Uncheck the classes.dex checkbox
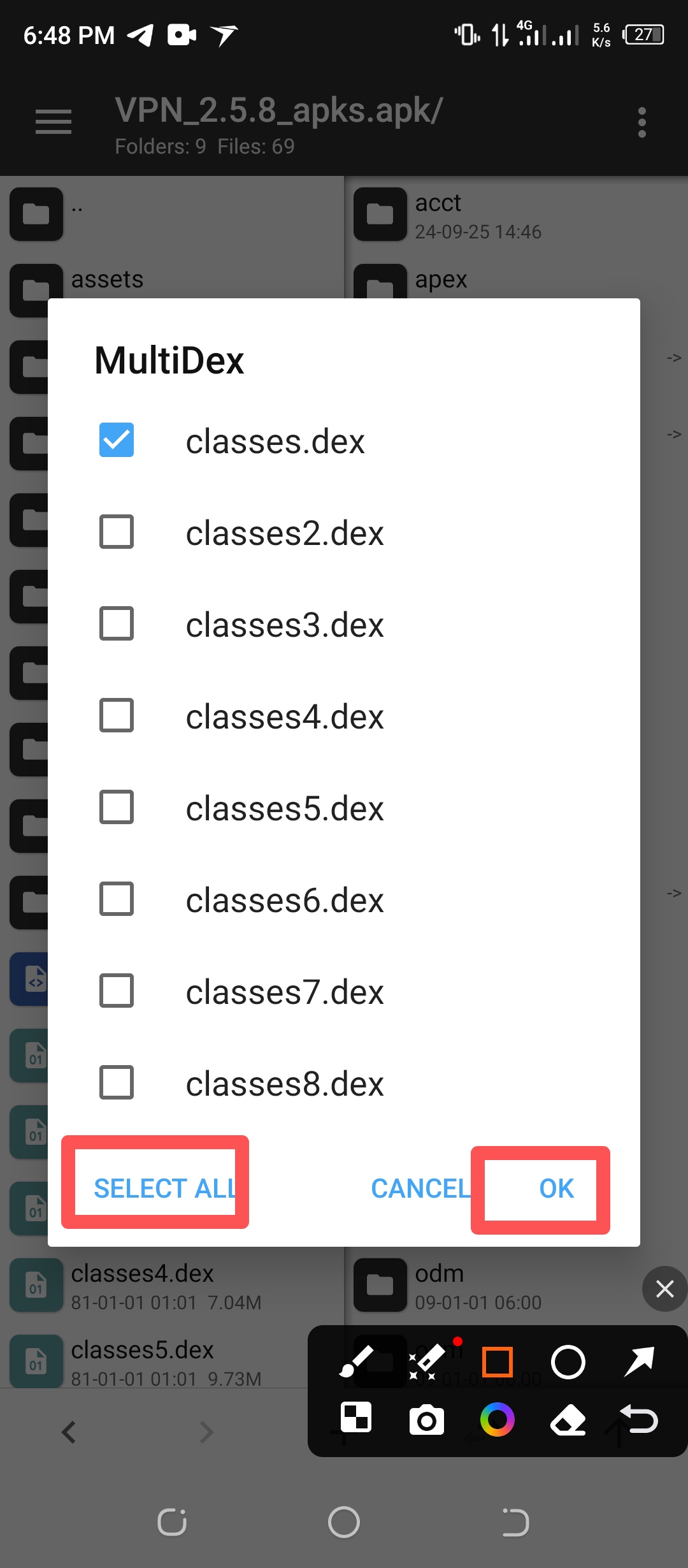This screenshot has height=1568, width=688. [117, 440]
